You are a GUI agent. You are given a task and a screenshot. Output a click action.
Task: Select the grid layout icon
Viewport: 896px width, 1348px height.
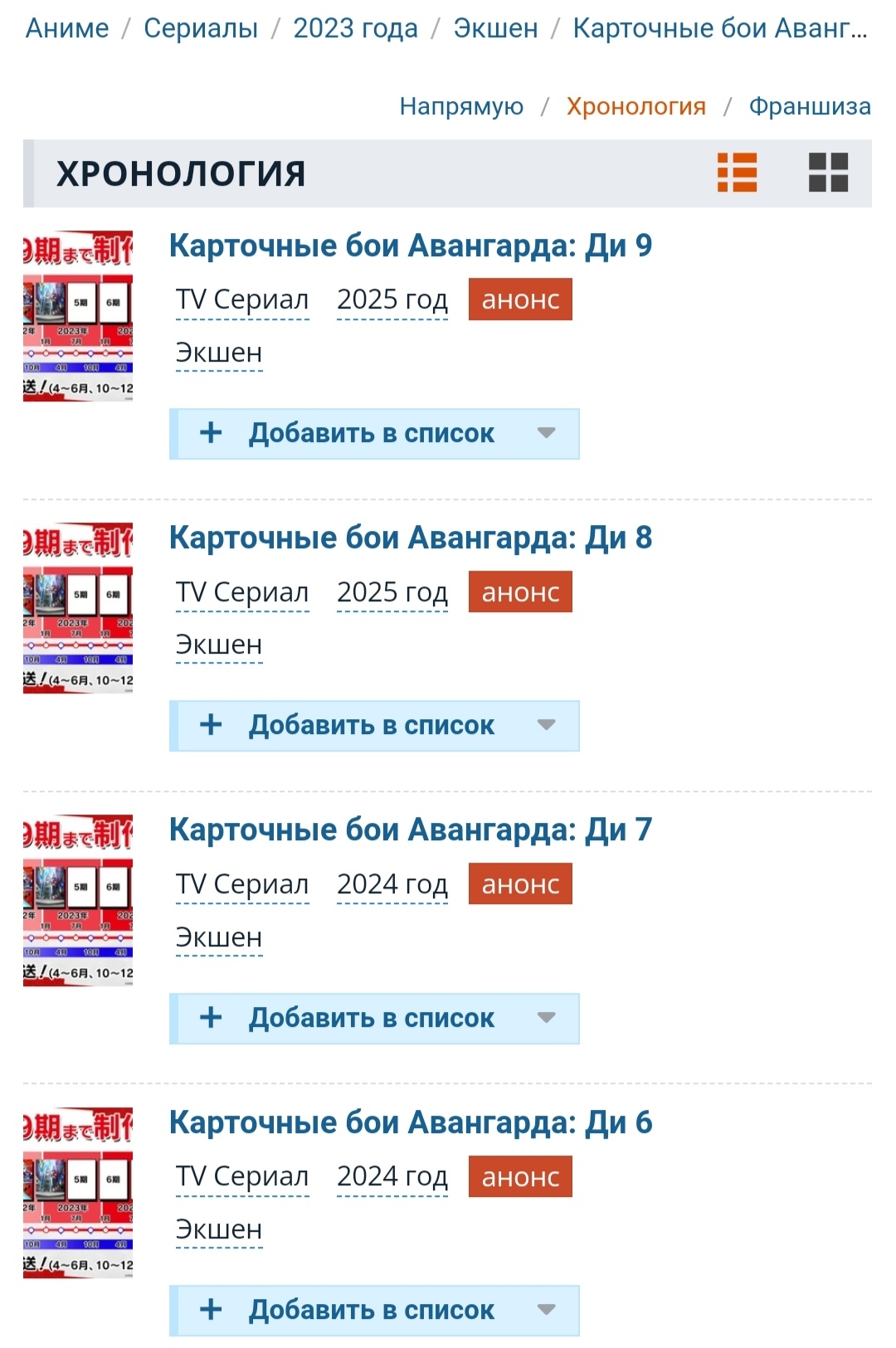pos(828,173)
